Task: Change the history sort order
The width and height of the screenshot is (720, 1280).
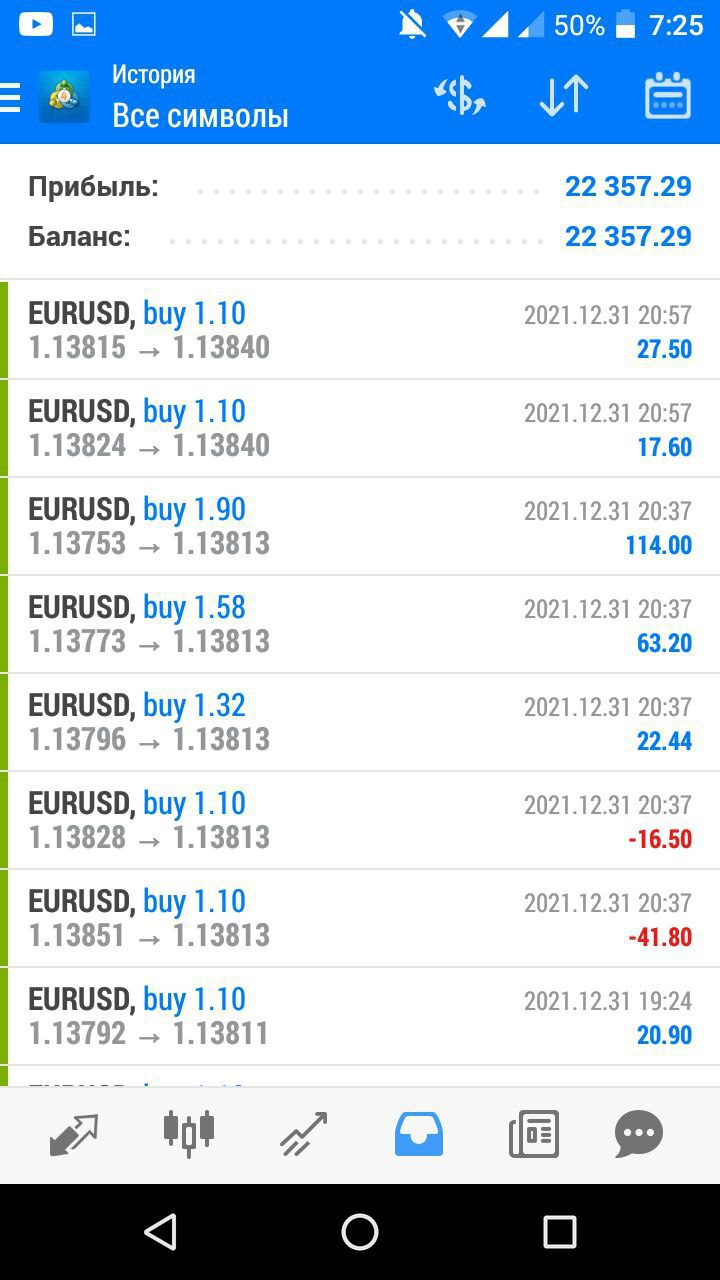Action: pyautogui.click(x=564, y=96)
